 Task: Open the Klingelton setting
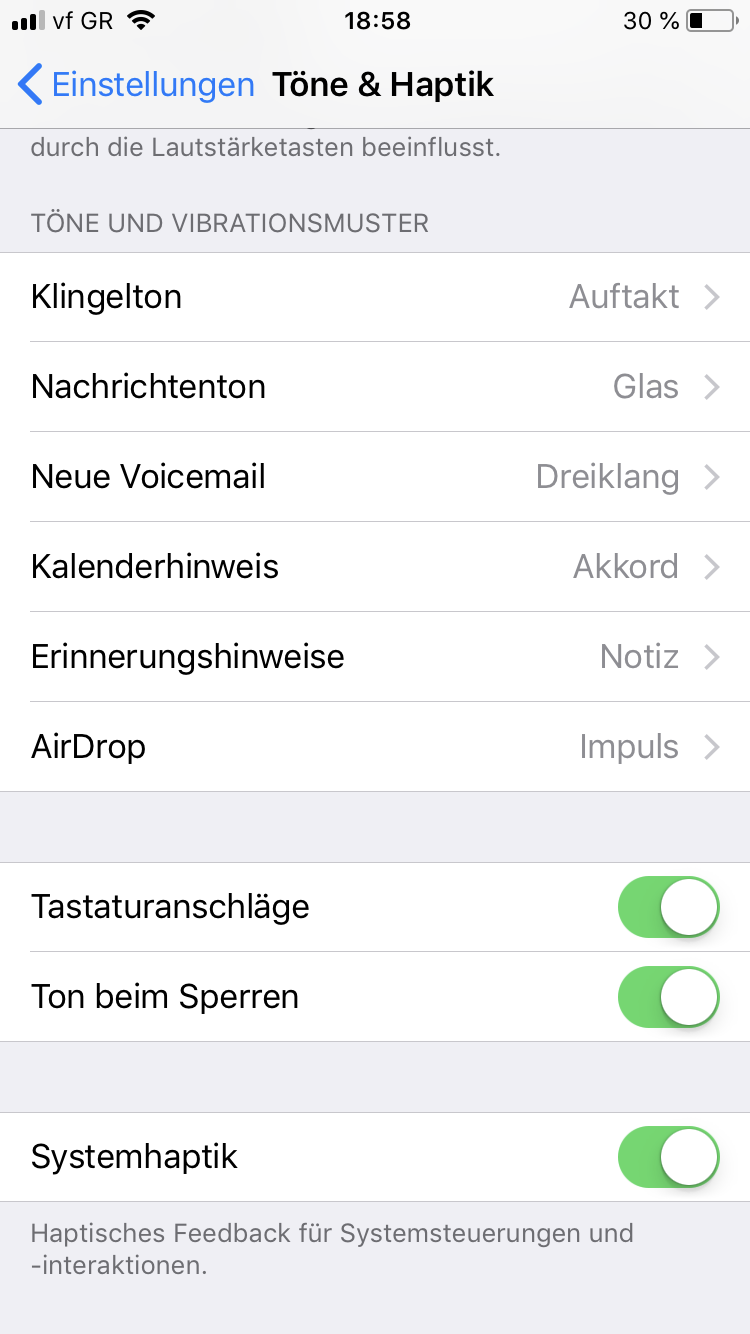coord(375,297)
